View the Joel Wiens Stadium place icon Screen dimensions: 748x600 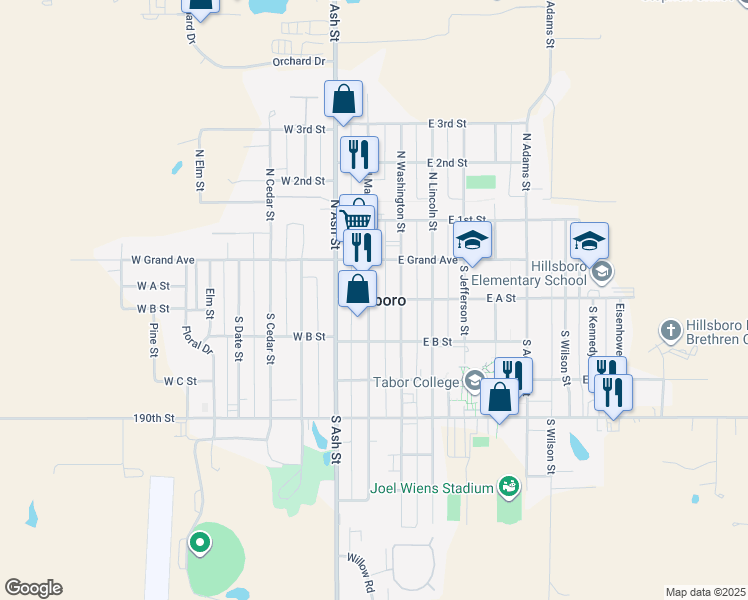point(509,487)
